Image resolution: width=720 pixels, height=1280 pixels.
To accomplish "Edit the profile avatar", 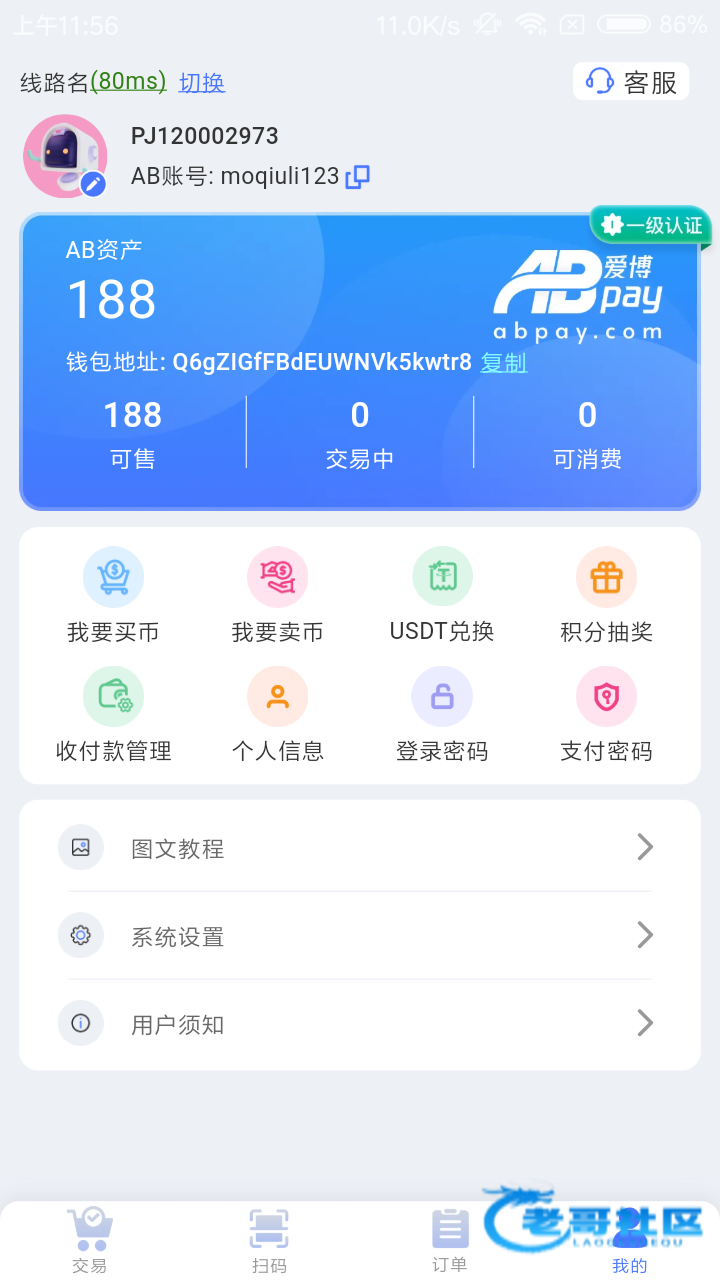I will [93, 184].
